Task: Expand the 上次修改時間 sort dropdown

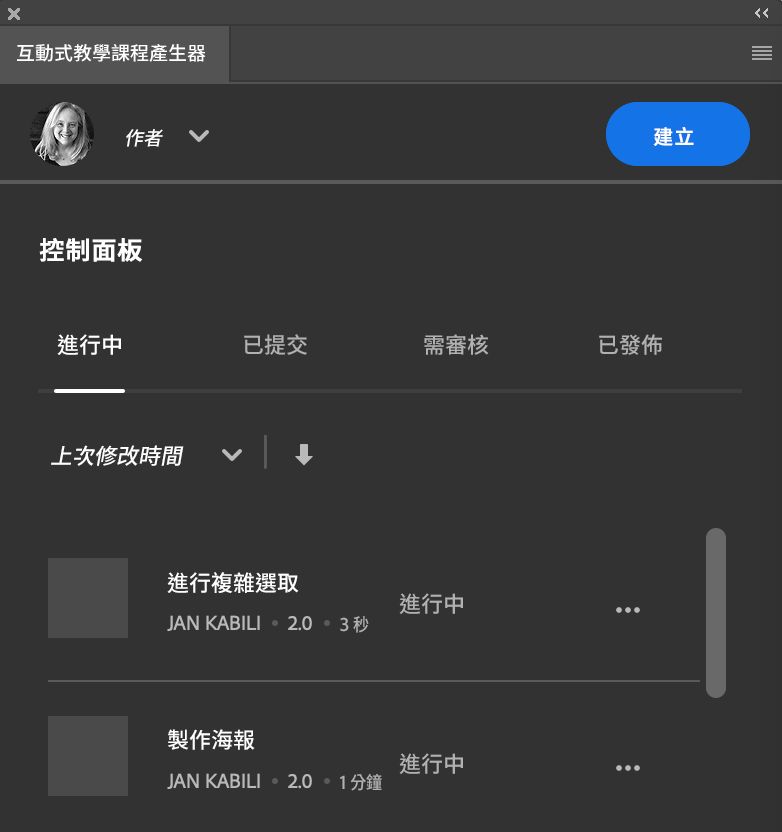Action: click(231, 456)
